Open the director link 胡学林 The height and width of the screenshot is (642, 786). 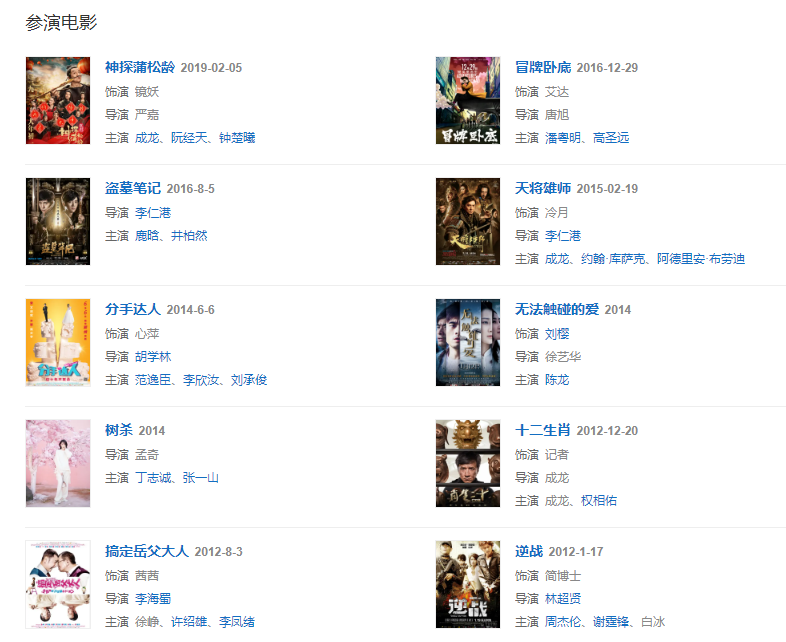153,357
